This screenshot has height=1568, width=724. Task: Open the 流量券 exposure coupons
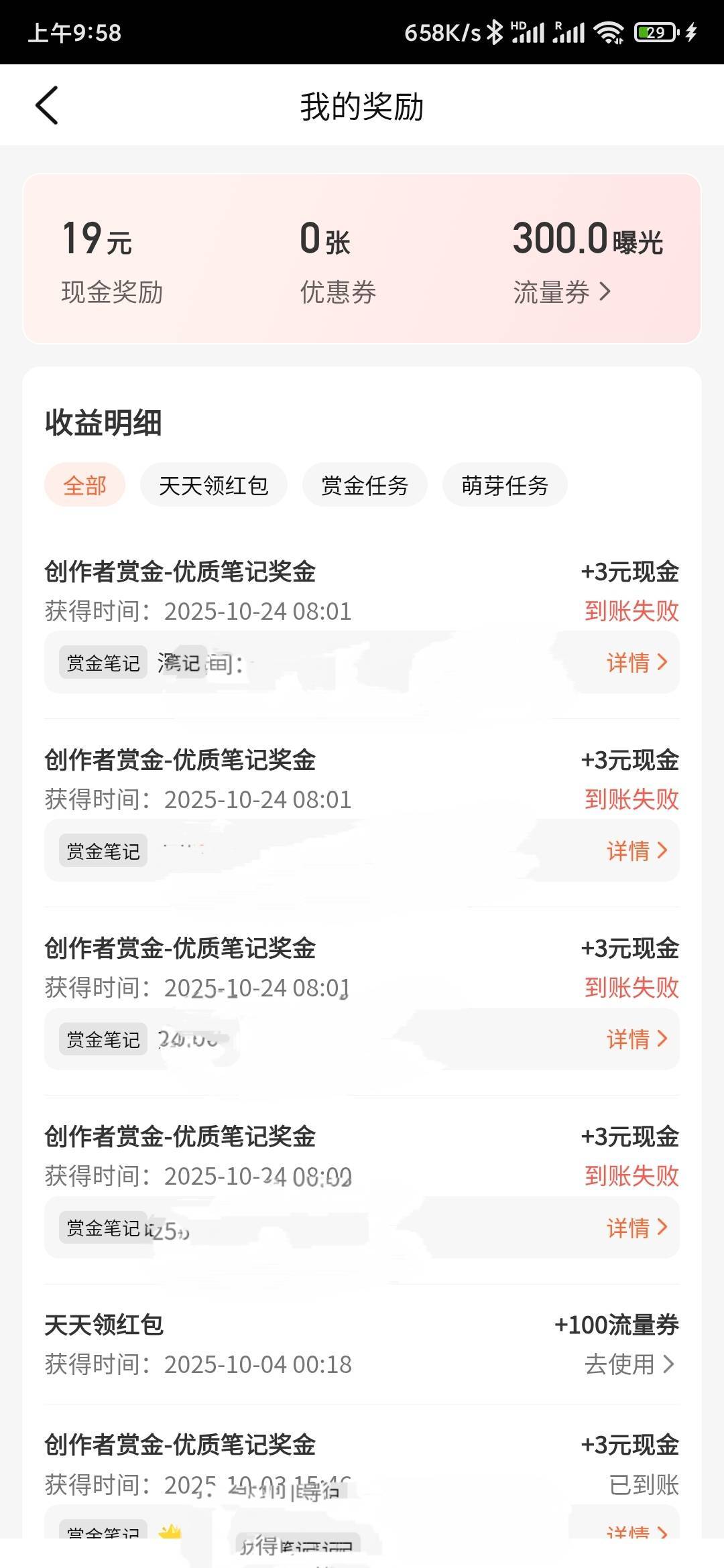tap(562, 292)
